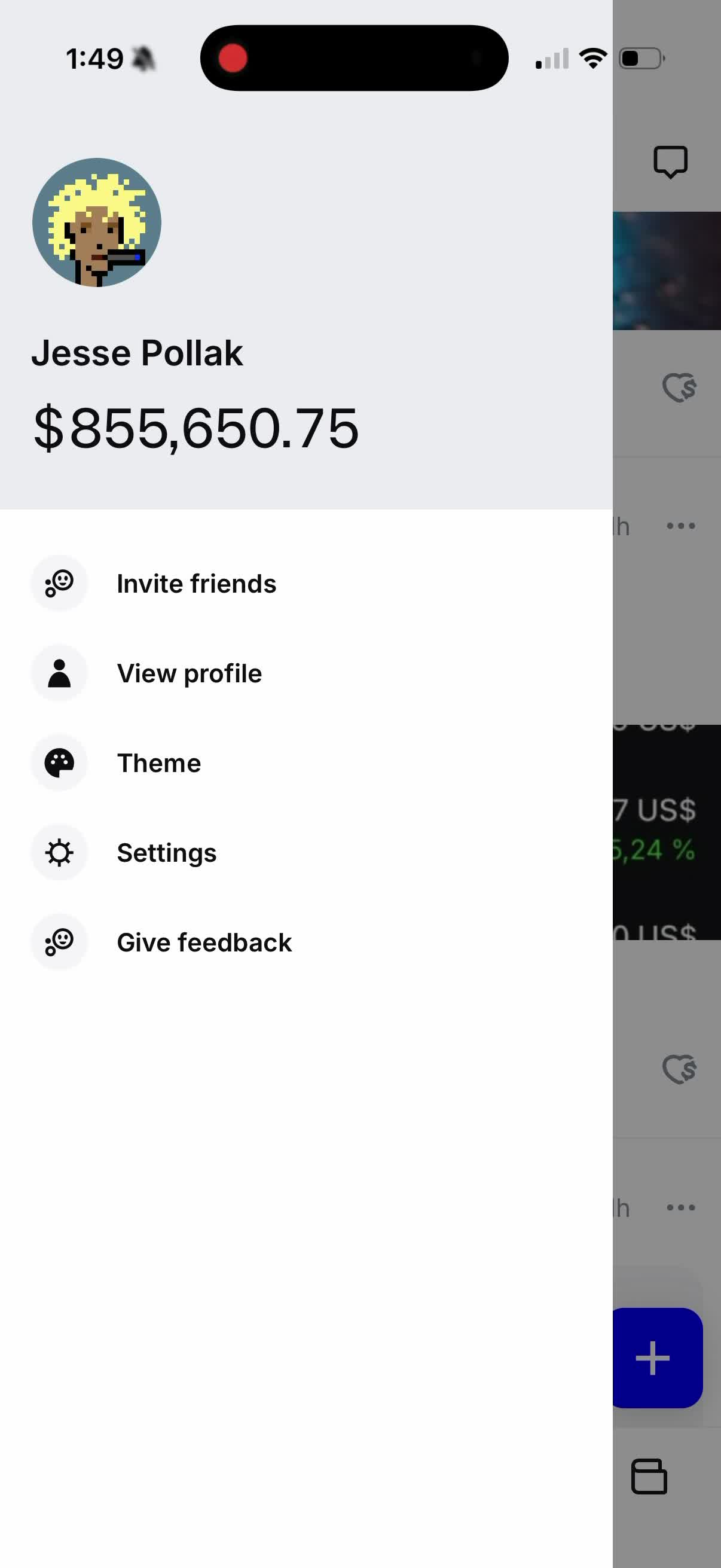Open Invite friends
This screenshot has height=1568, width=721.
[x=196, y=583]
